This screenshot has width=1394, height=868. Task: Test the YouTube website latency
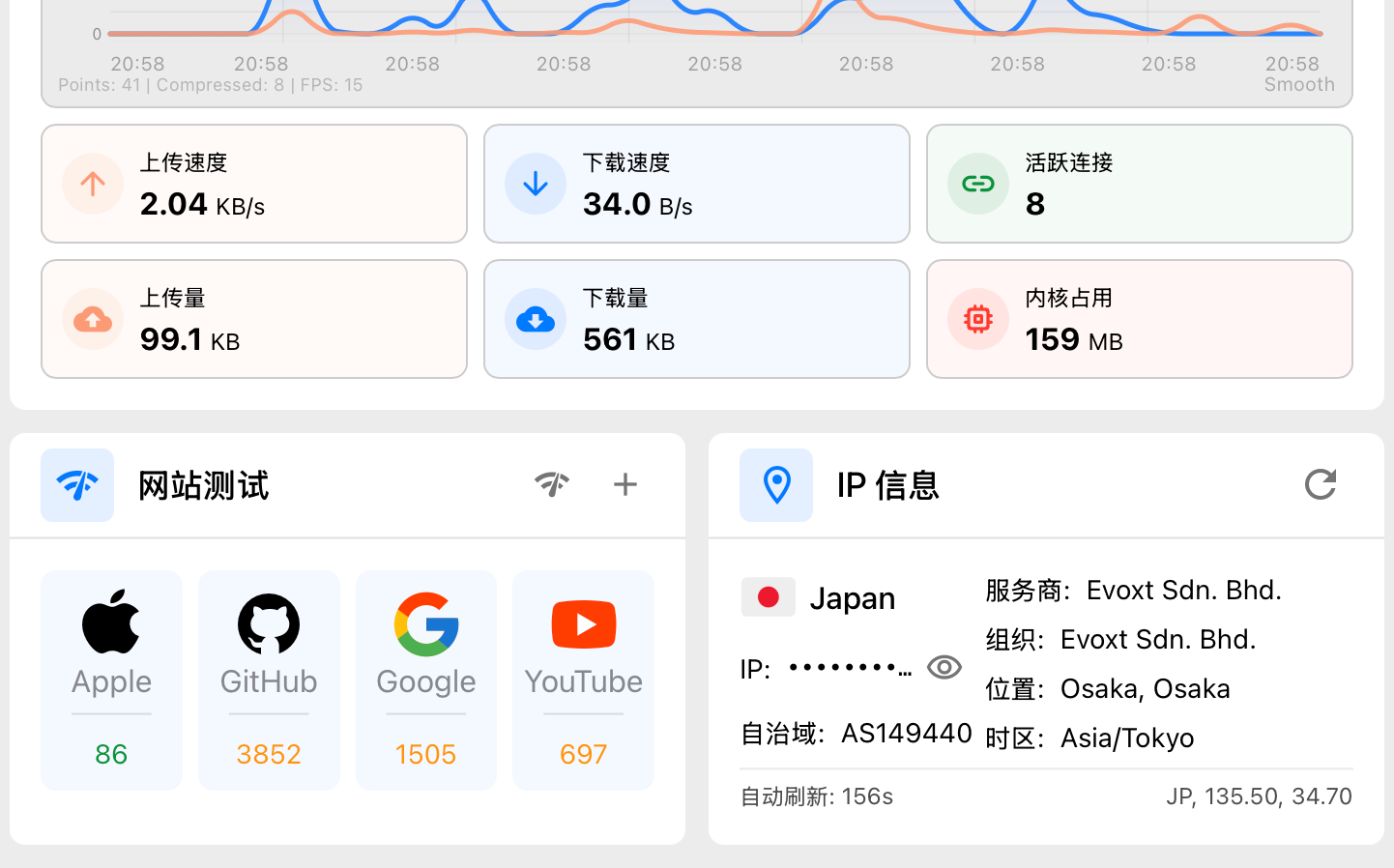tap(584, 680)
